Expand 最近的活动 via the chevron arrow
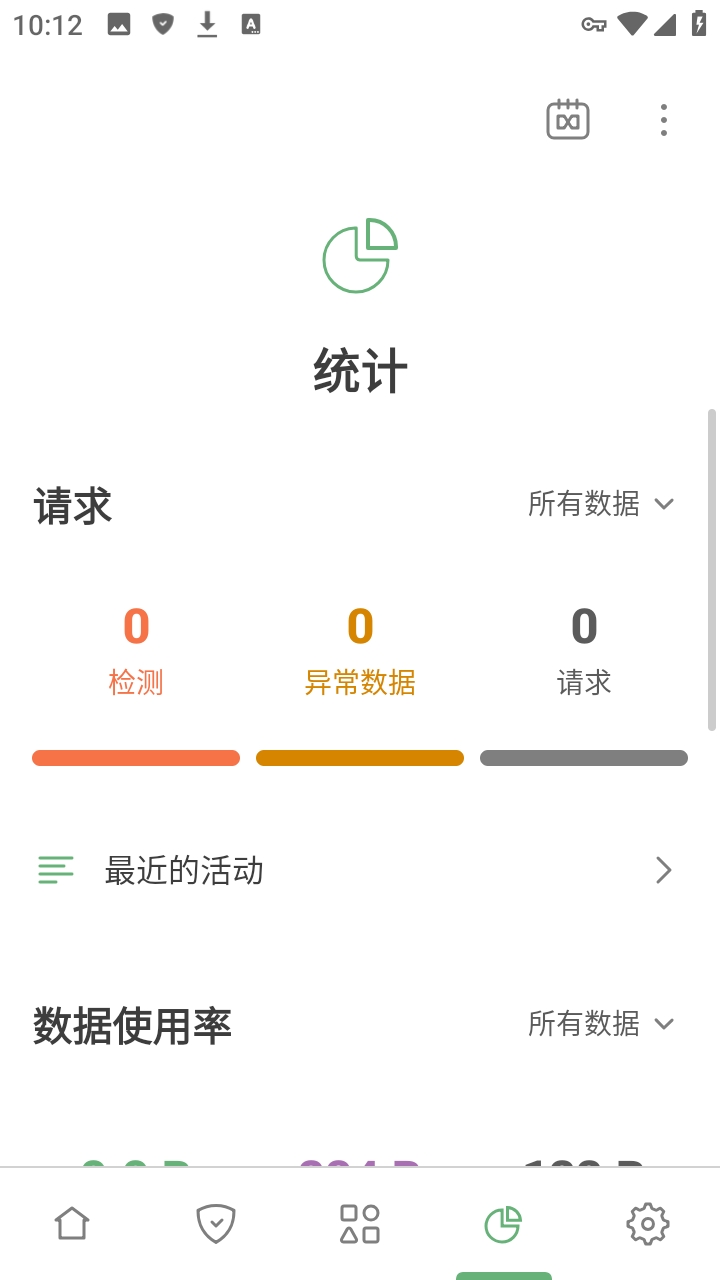Viewport: 720px width, 1280px height. point(663,870)
